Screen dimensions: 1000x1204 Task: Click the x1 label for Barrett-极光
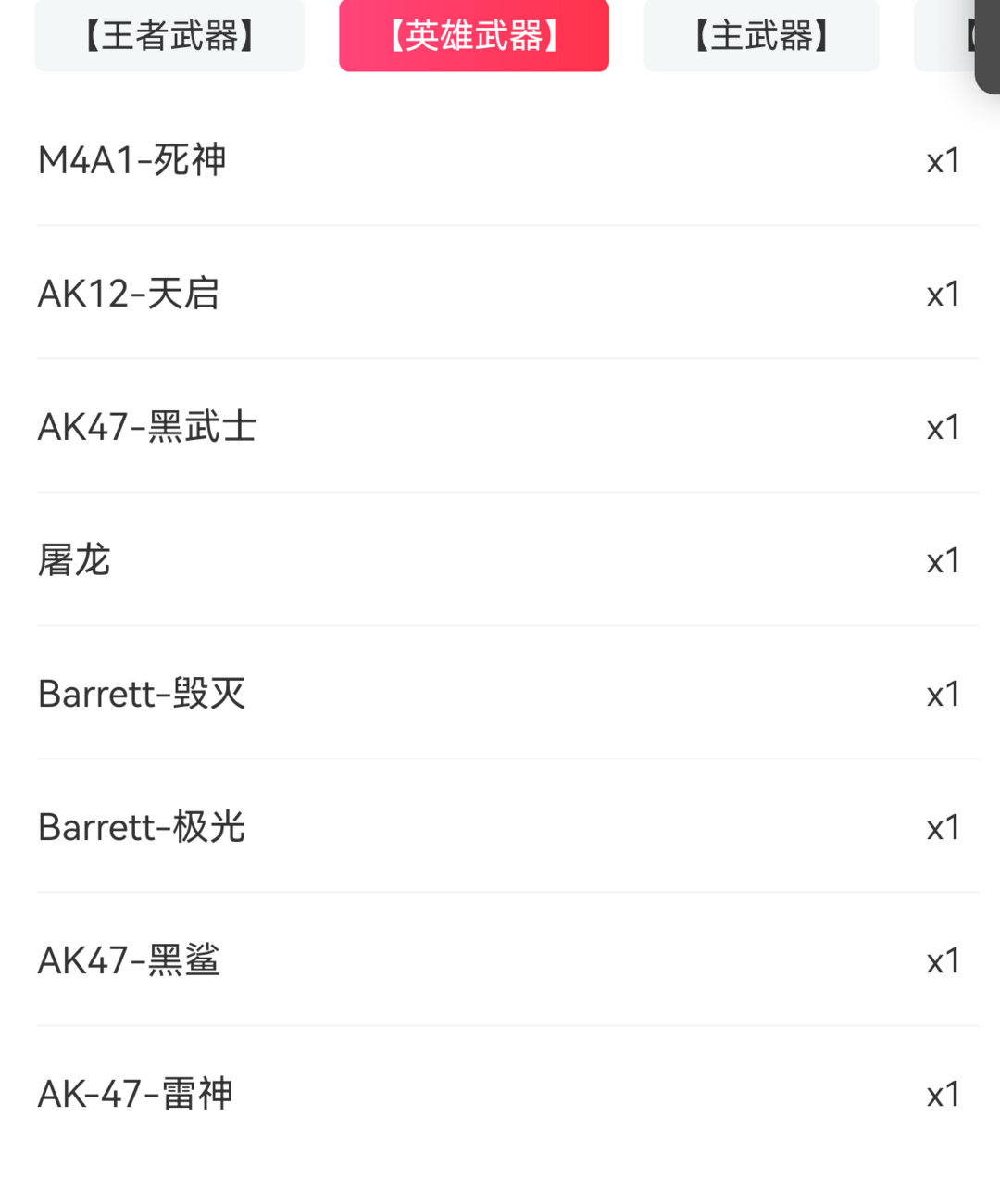(x=944, y=826)
